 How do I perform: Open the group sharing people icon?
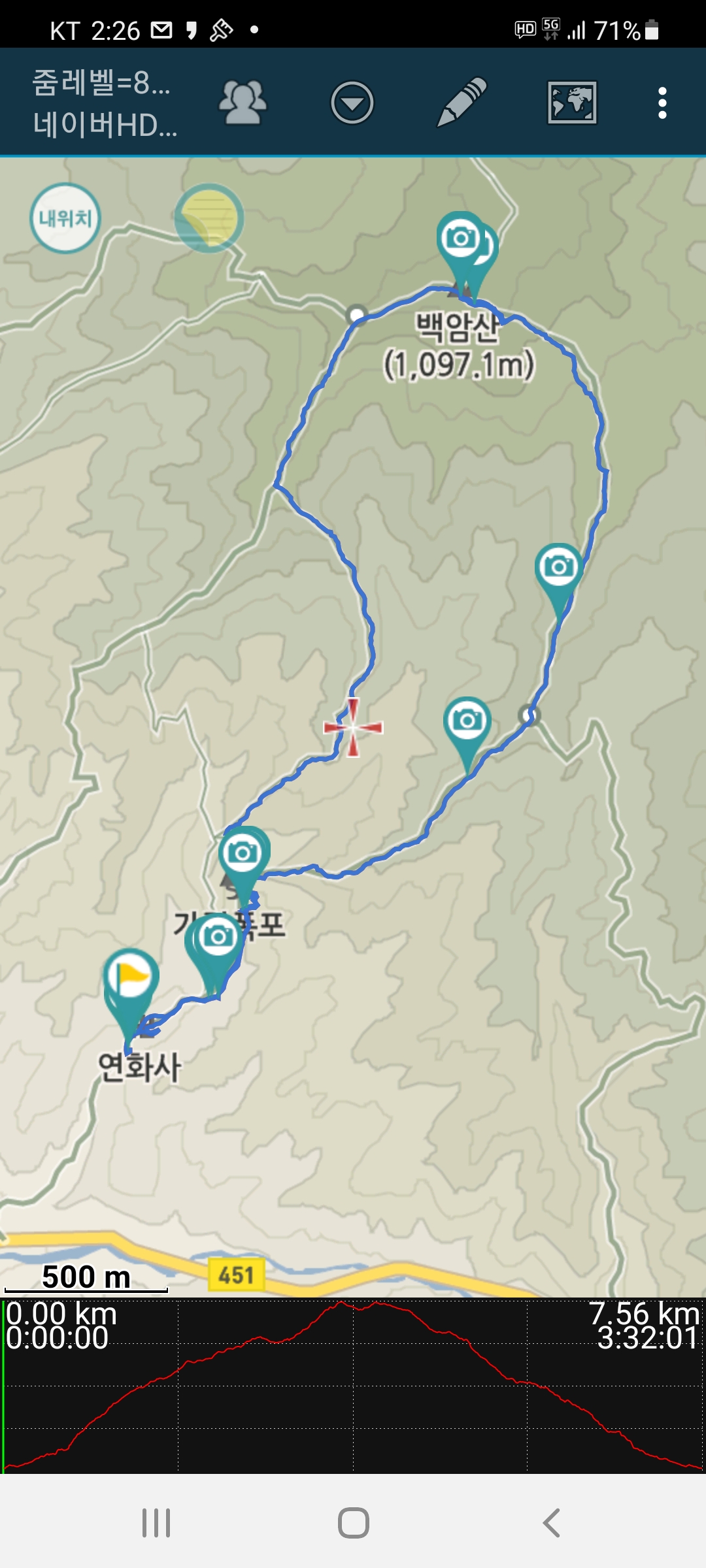point(243,103)
